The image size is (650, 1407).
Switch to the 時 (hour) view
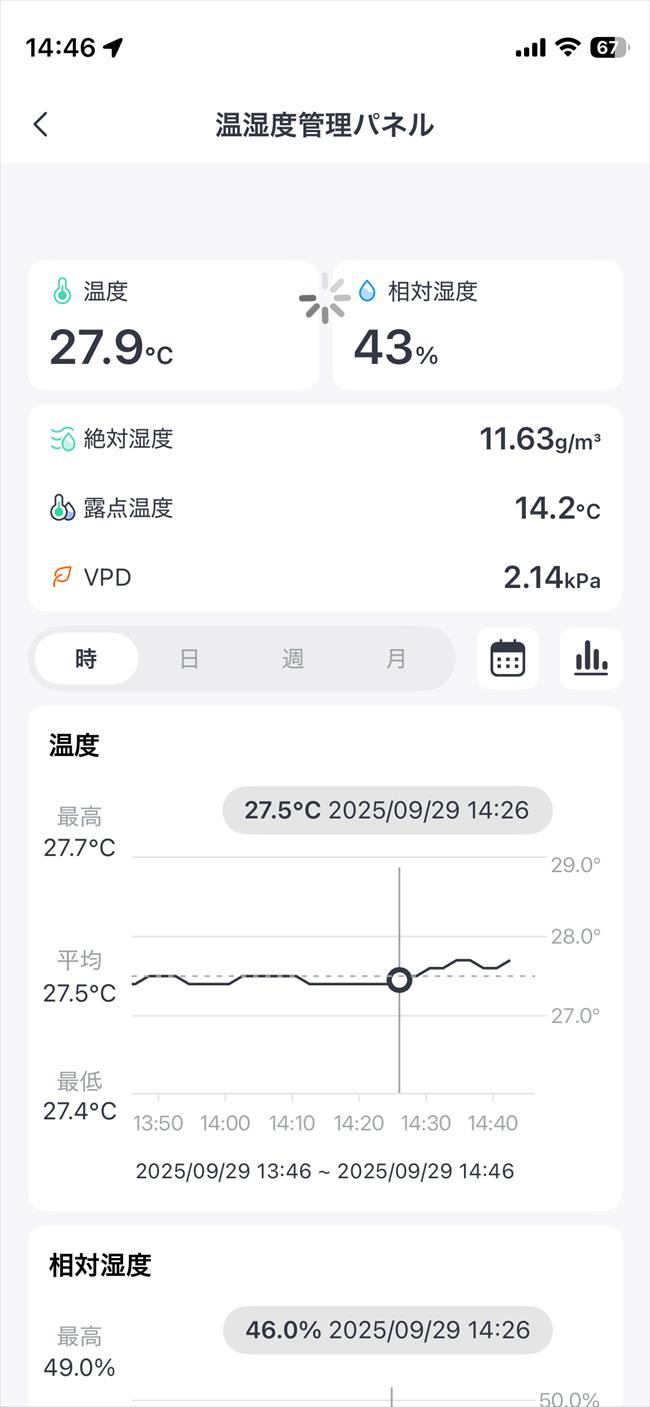coord(86,659)
